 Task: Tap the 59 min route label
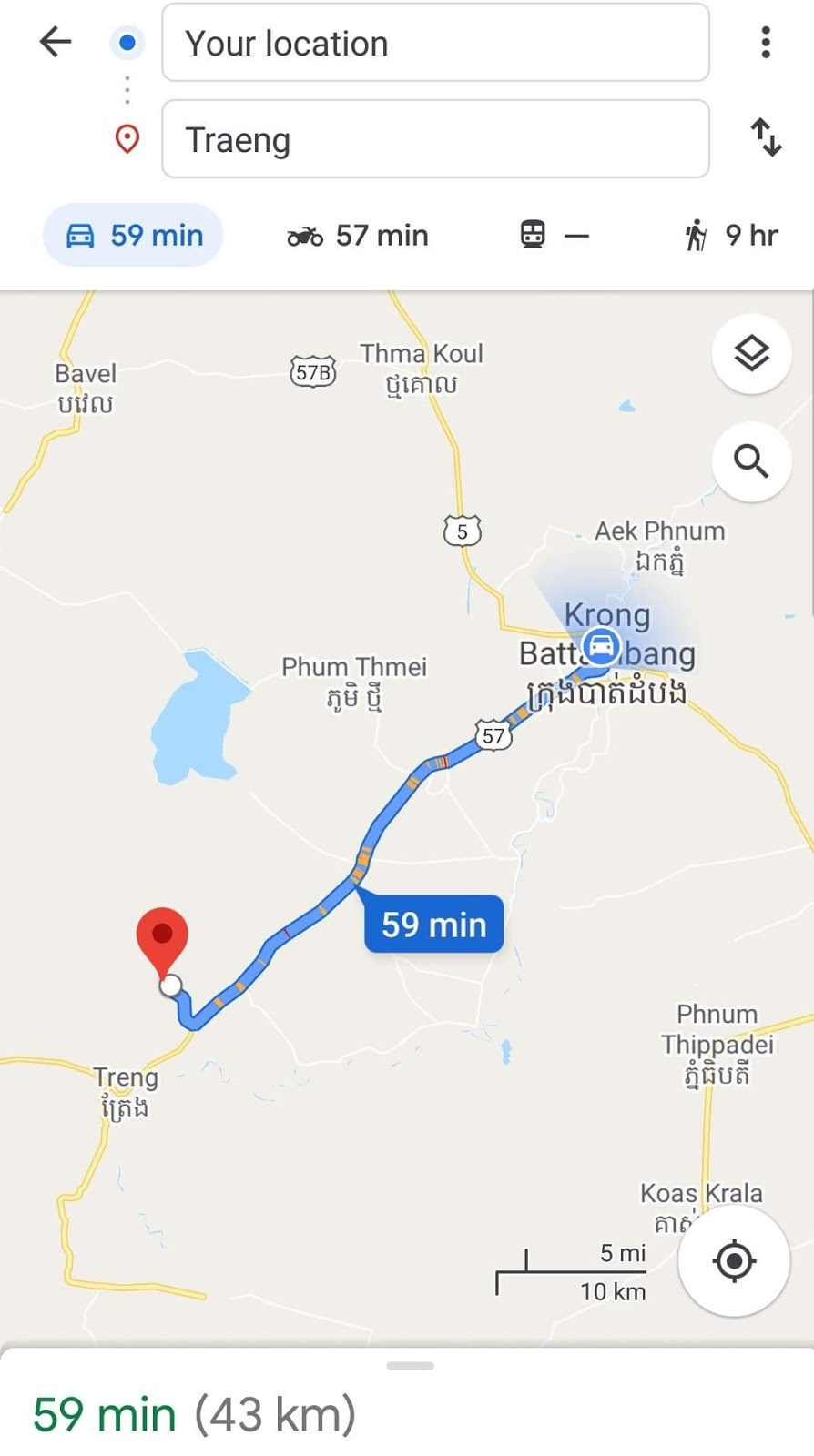pyautogui.click(x=433, y=925)
